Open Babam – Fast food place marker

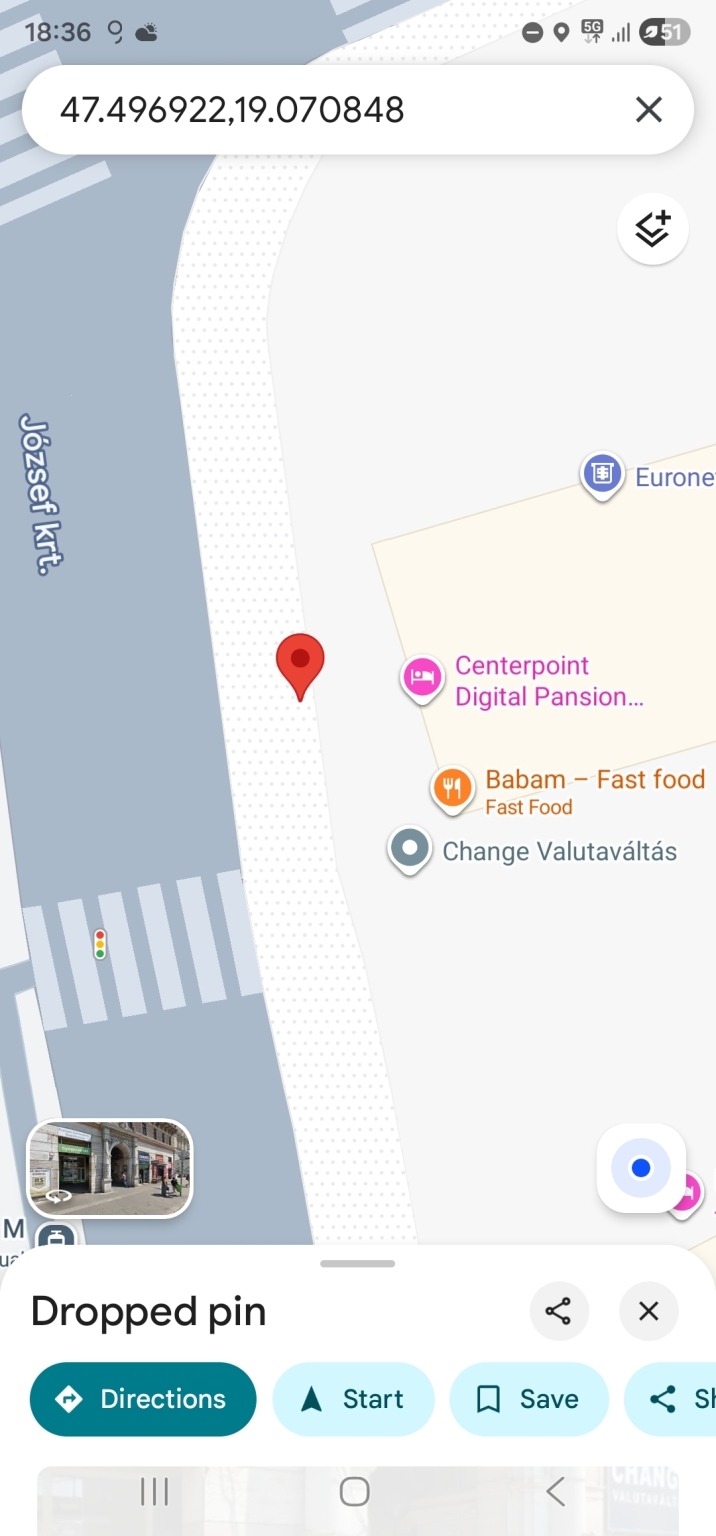click(452, 788)
